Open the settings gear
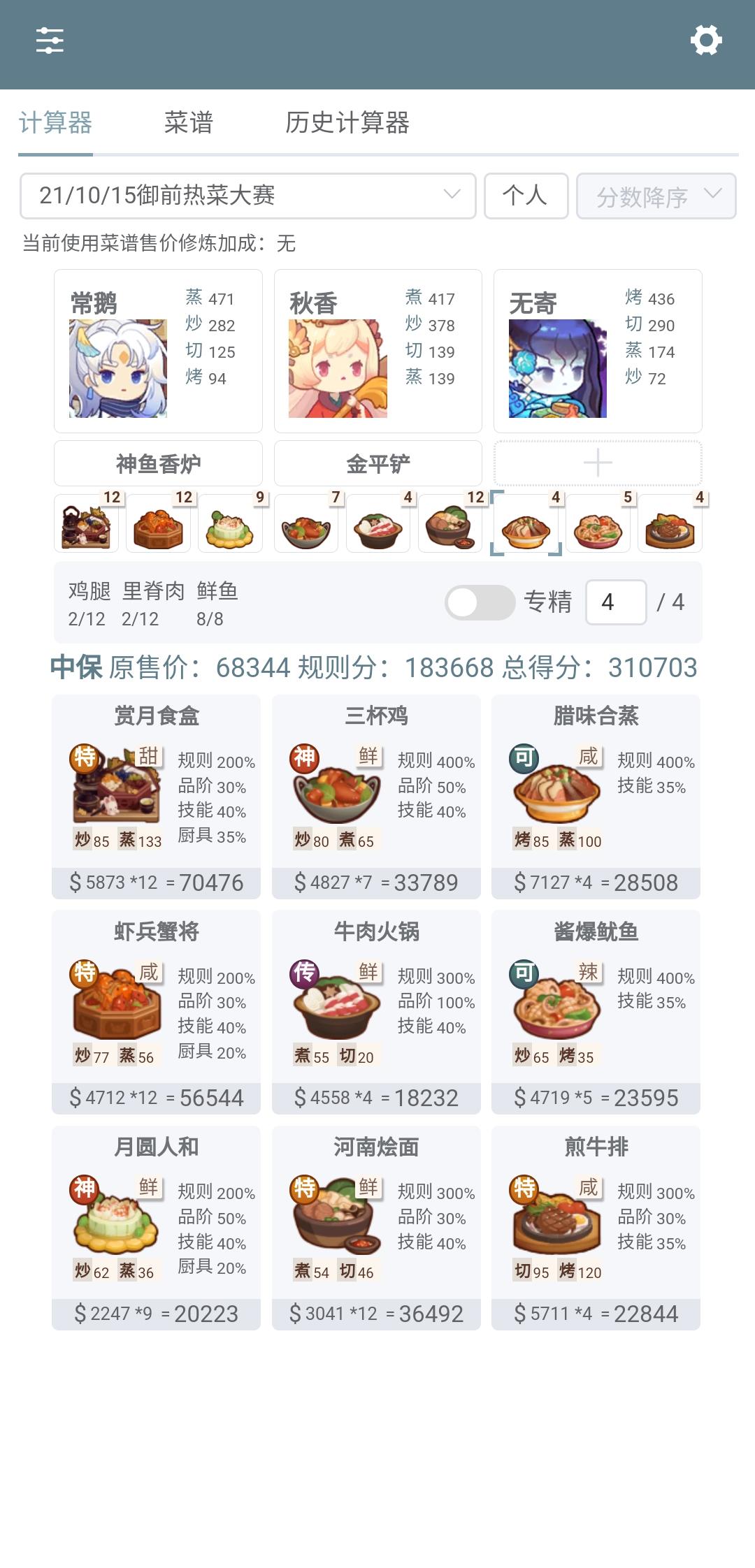The image size is (755, 1568). 706,41
